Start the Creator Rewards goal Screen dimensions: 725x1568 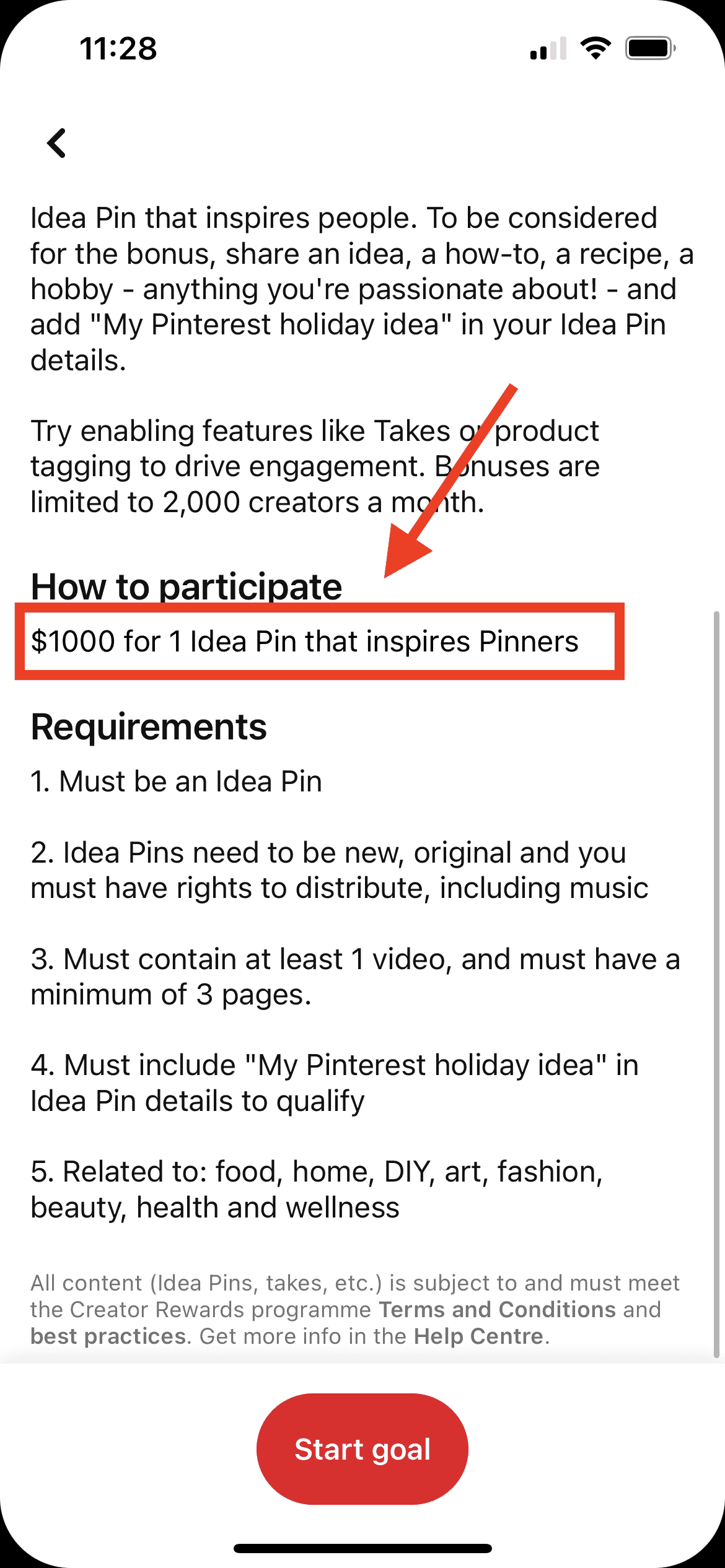click(x=362, y=1449)
